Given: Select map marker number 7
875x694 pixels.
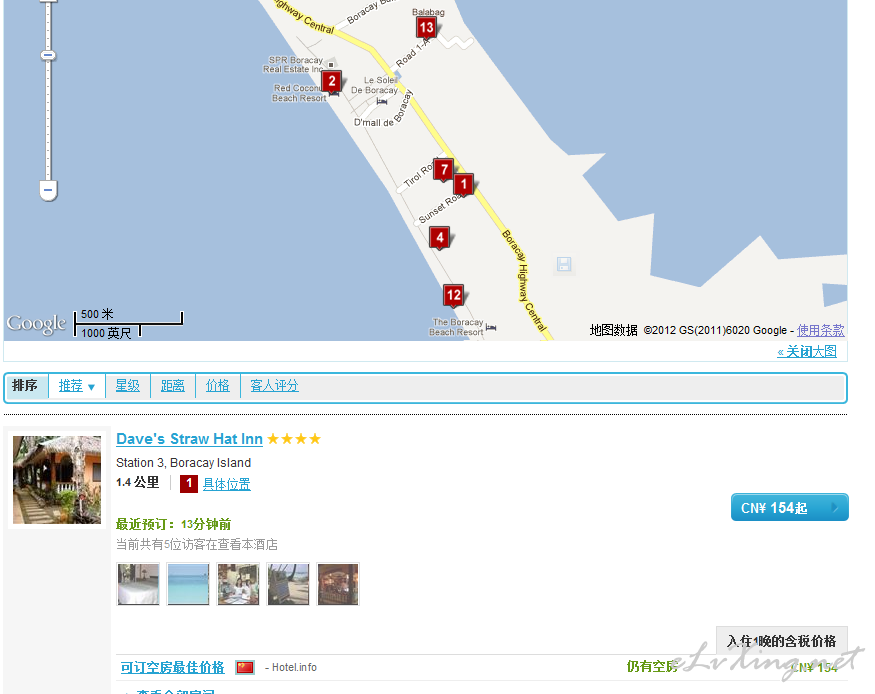Looking at the screenshot, I should (x=443, y=169).
